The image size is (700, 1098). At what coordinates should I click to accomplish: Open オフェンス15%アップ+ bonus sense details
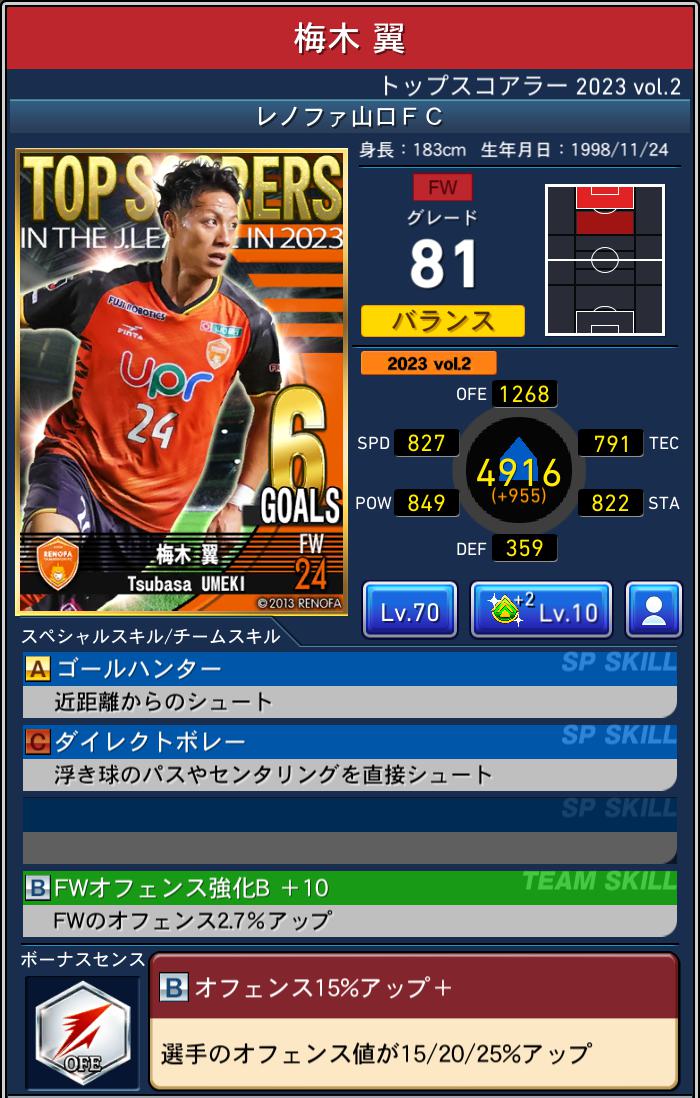click(x=414, y=1020)
